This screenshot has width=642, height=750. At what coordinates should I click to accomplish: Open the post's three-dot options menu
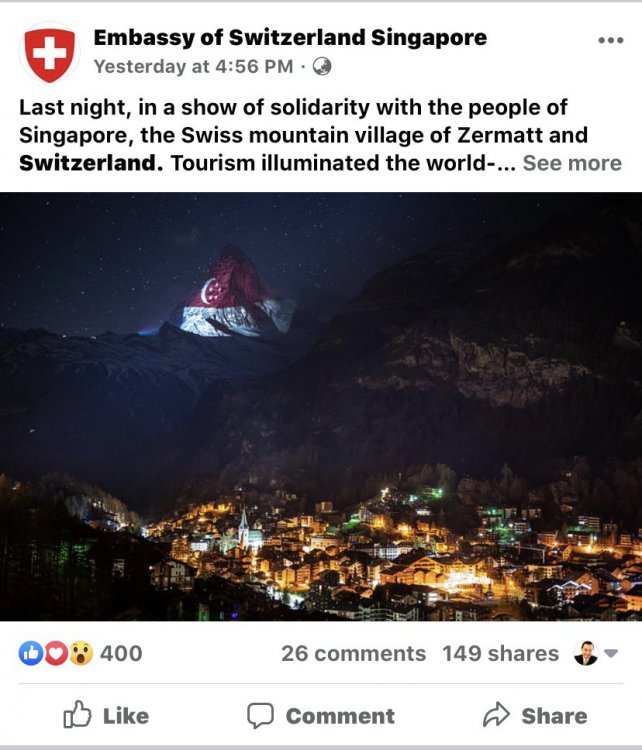point(610,40)
